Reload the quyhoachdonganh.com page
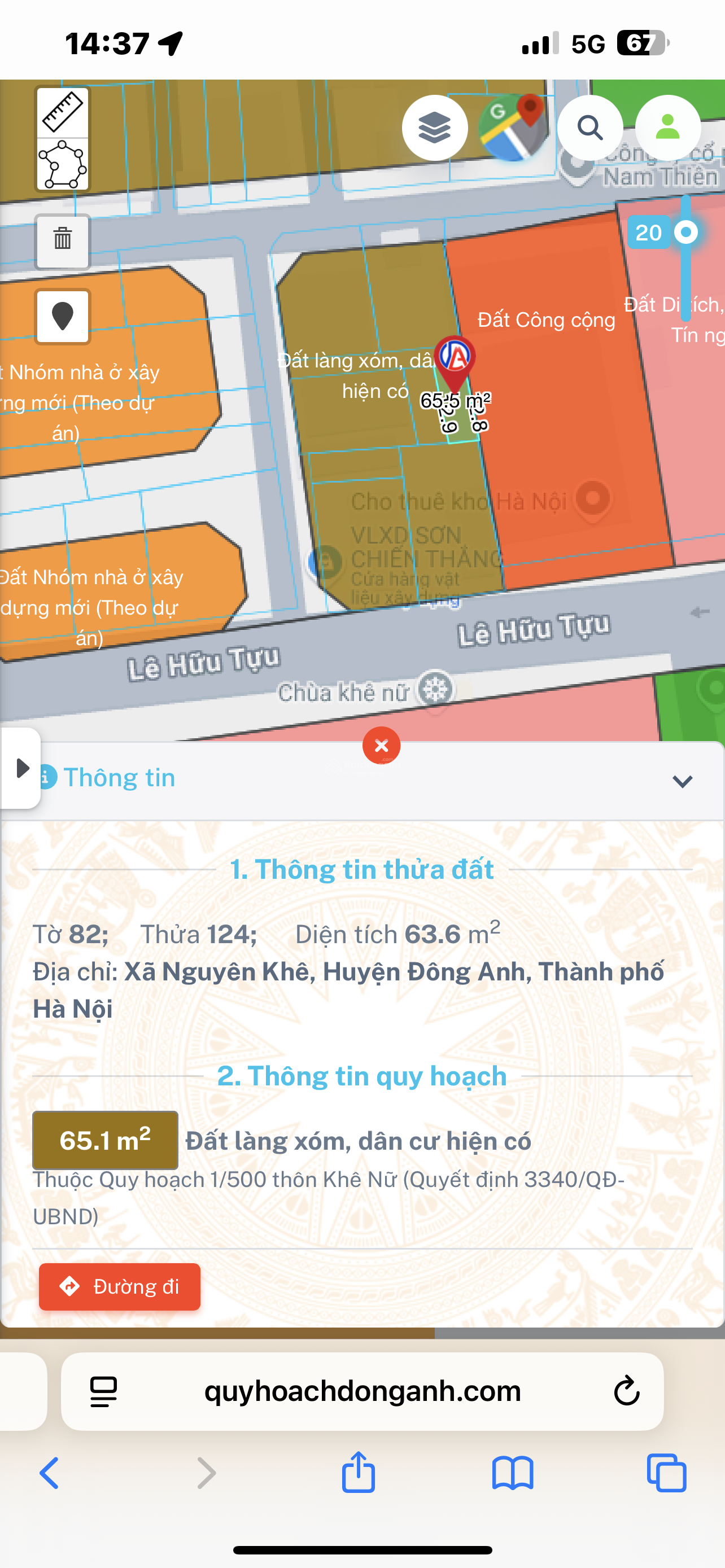 (x=626, y=1391)
